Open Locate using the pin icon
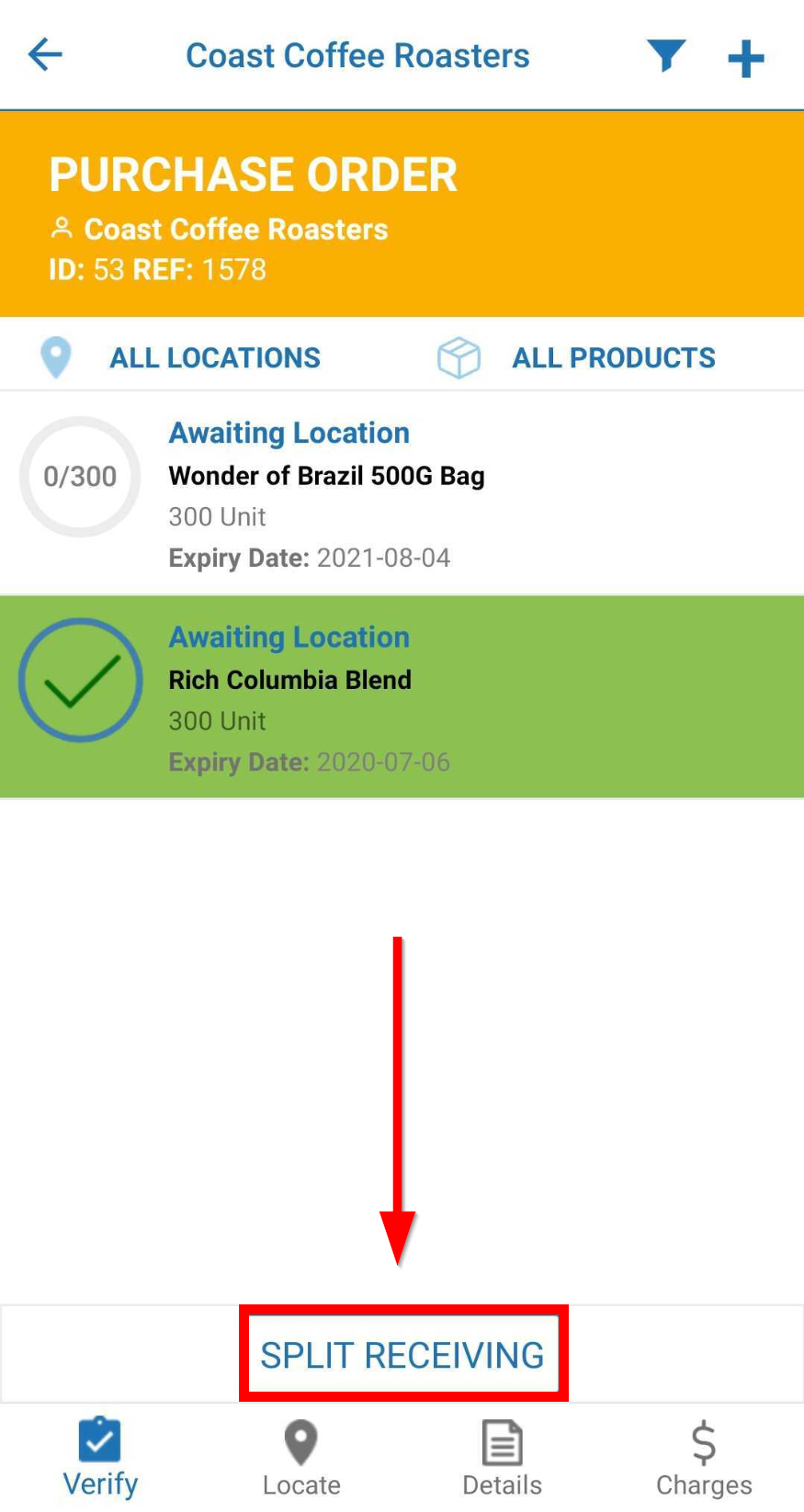 point(300,1447)
